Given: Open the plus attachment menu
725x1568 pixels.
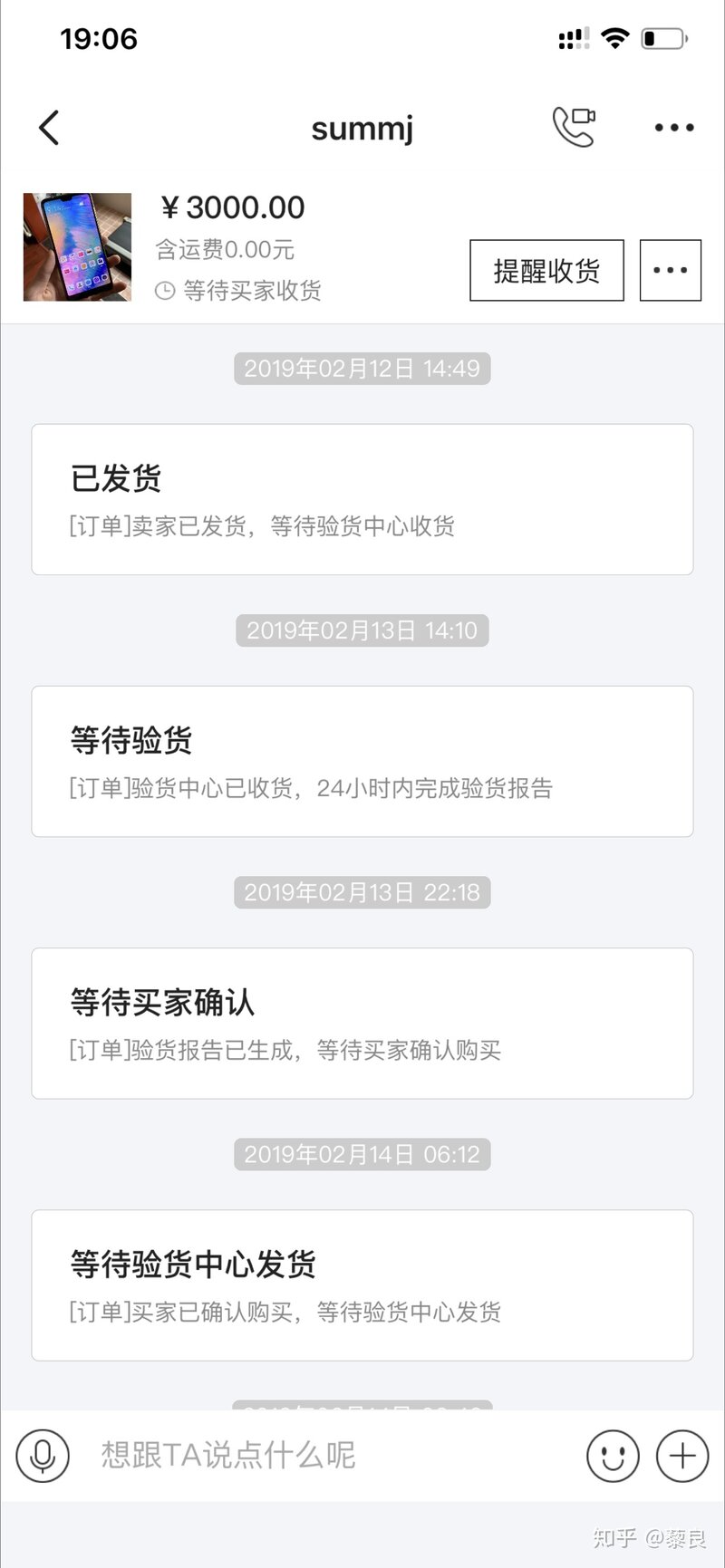Looking at the screenshot, I should click(681, 1456).
